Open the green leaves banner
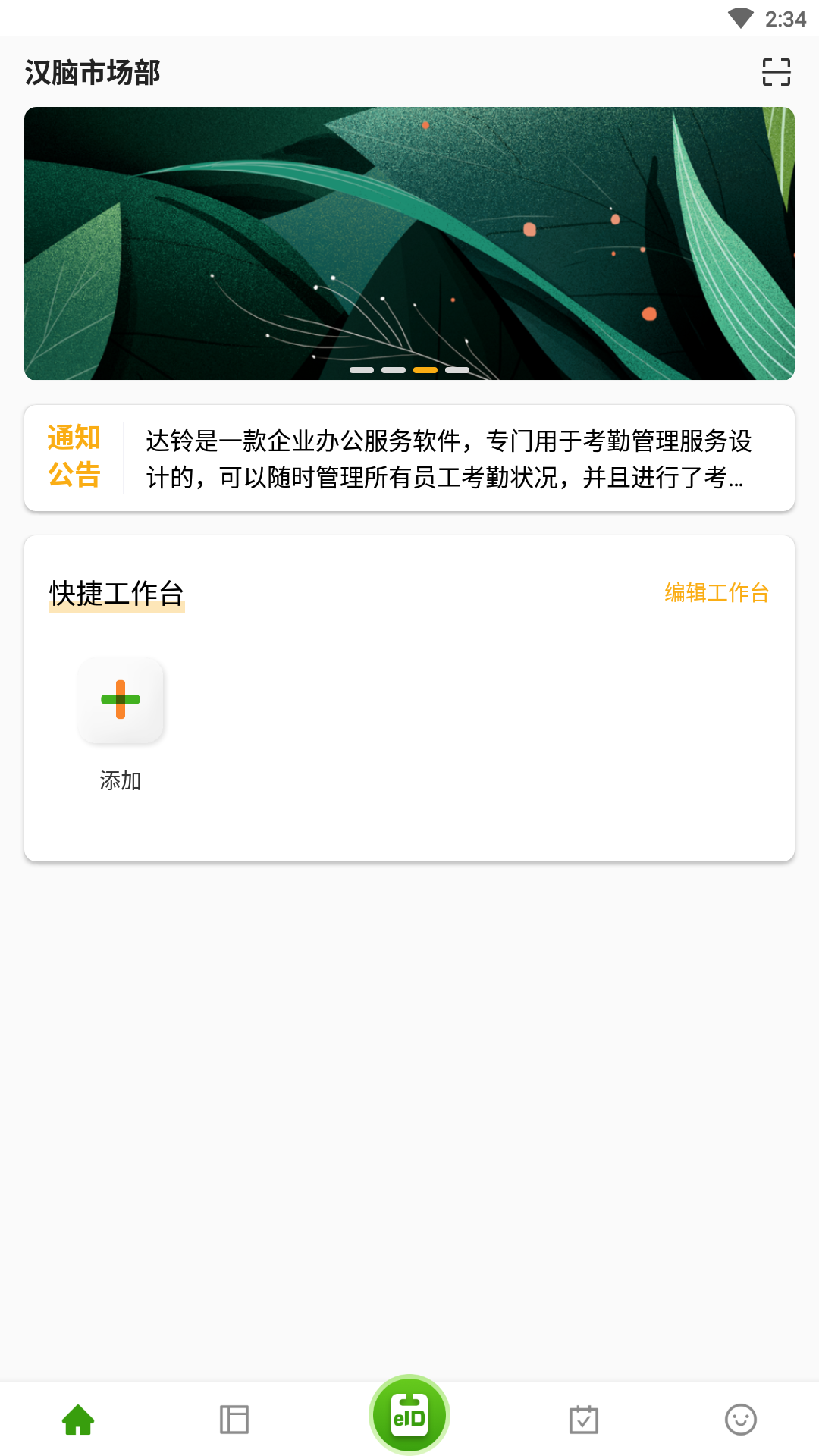The height and width of the screenshot is (1456, 819). pos(409,243)
